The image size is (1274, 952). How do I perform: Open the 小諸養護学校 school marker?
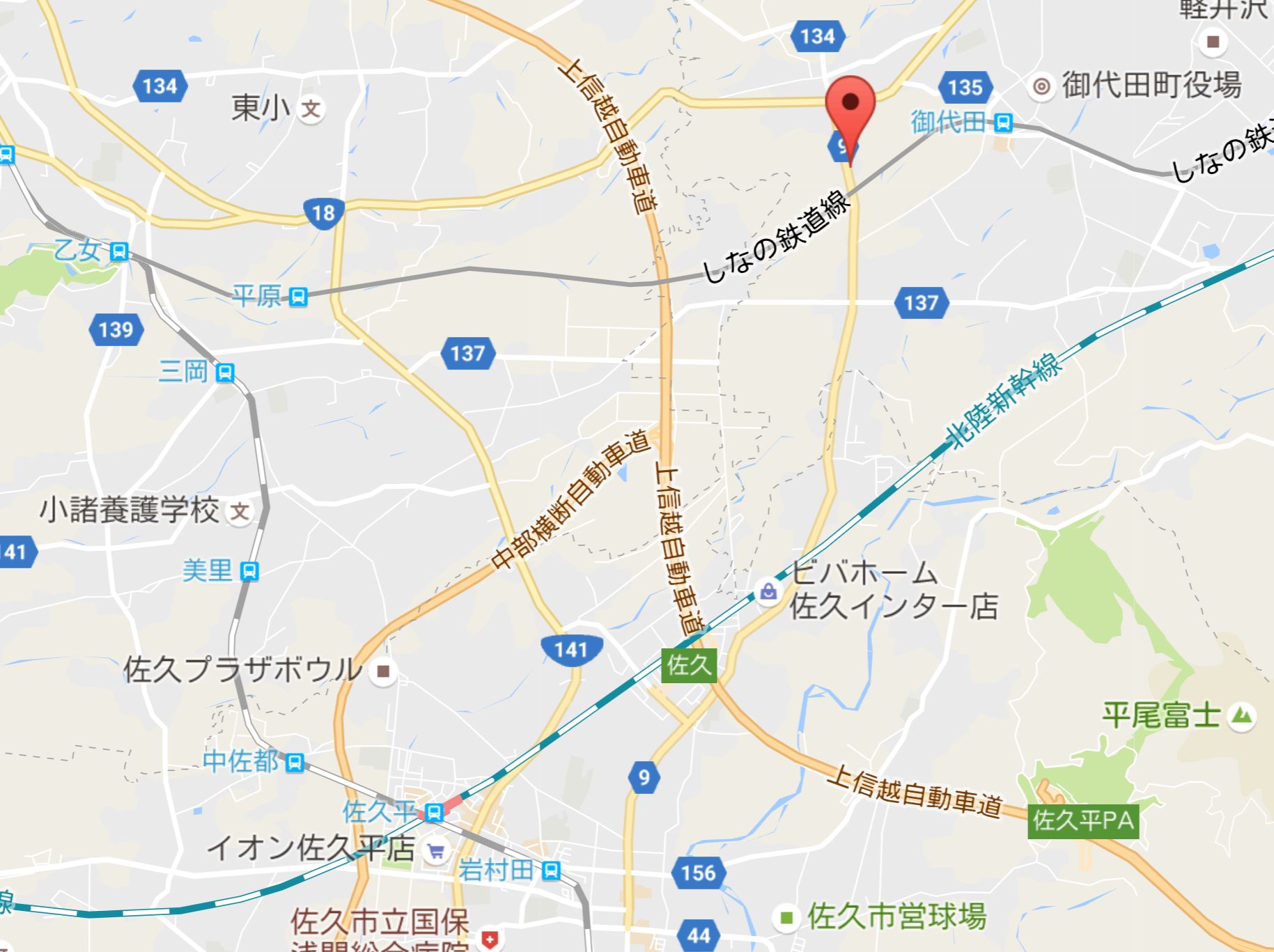click(x=240, y=512)
